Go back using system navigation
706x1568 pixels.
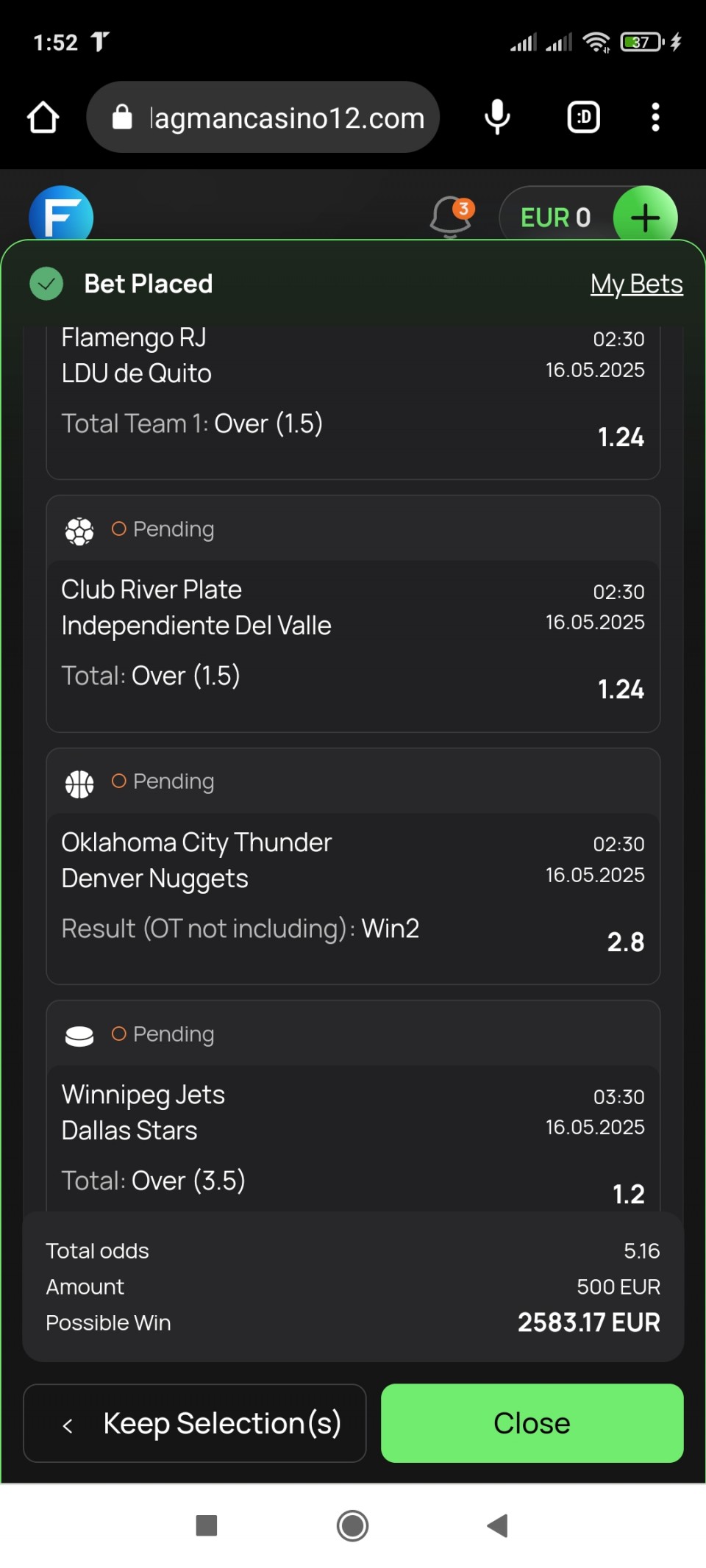pyautogui.click(x=498, y=1525)
